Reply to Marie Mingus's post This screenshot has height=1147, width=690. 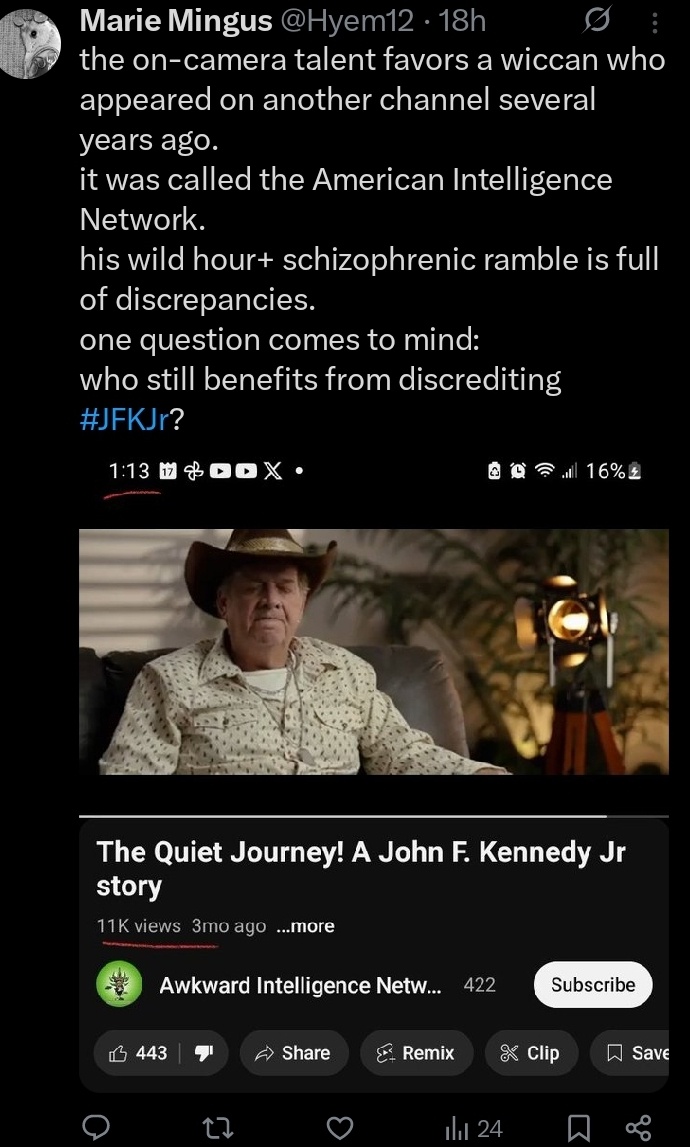point(96,1127)
